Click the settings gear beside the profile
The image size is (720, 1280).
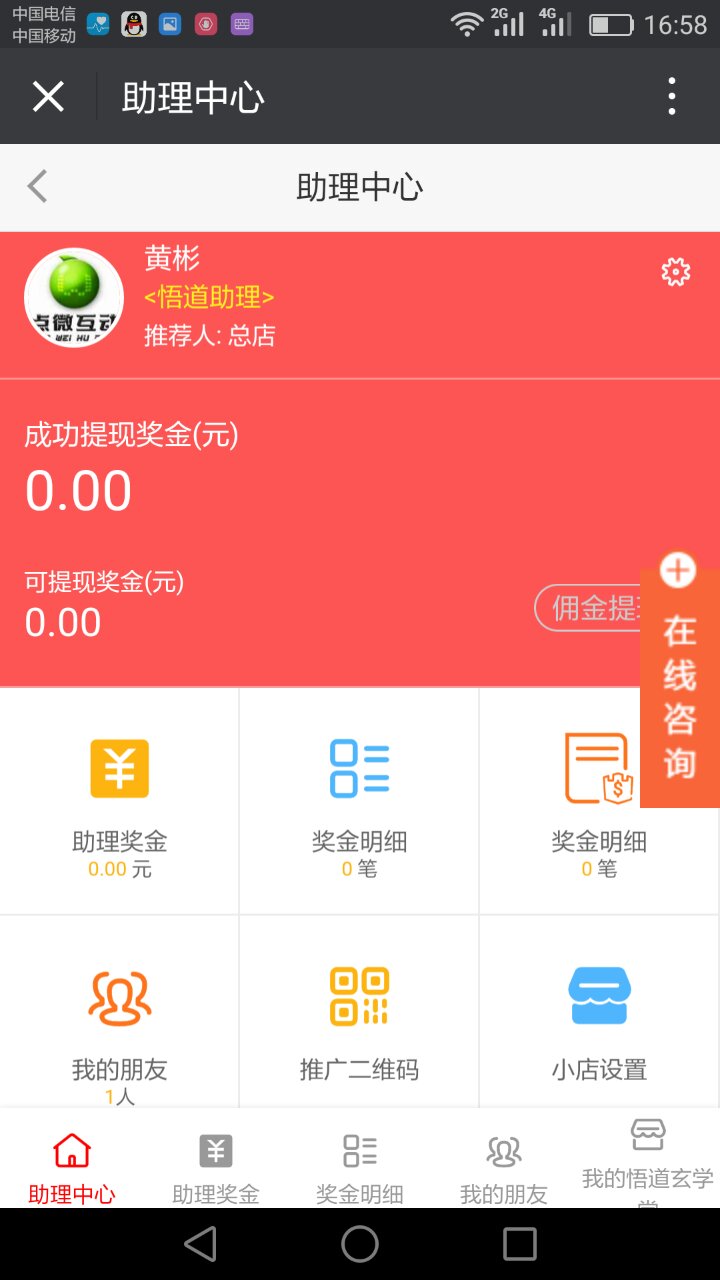[x=676, y=270]
